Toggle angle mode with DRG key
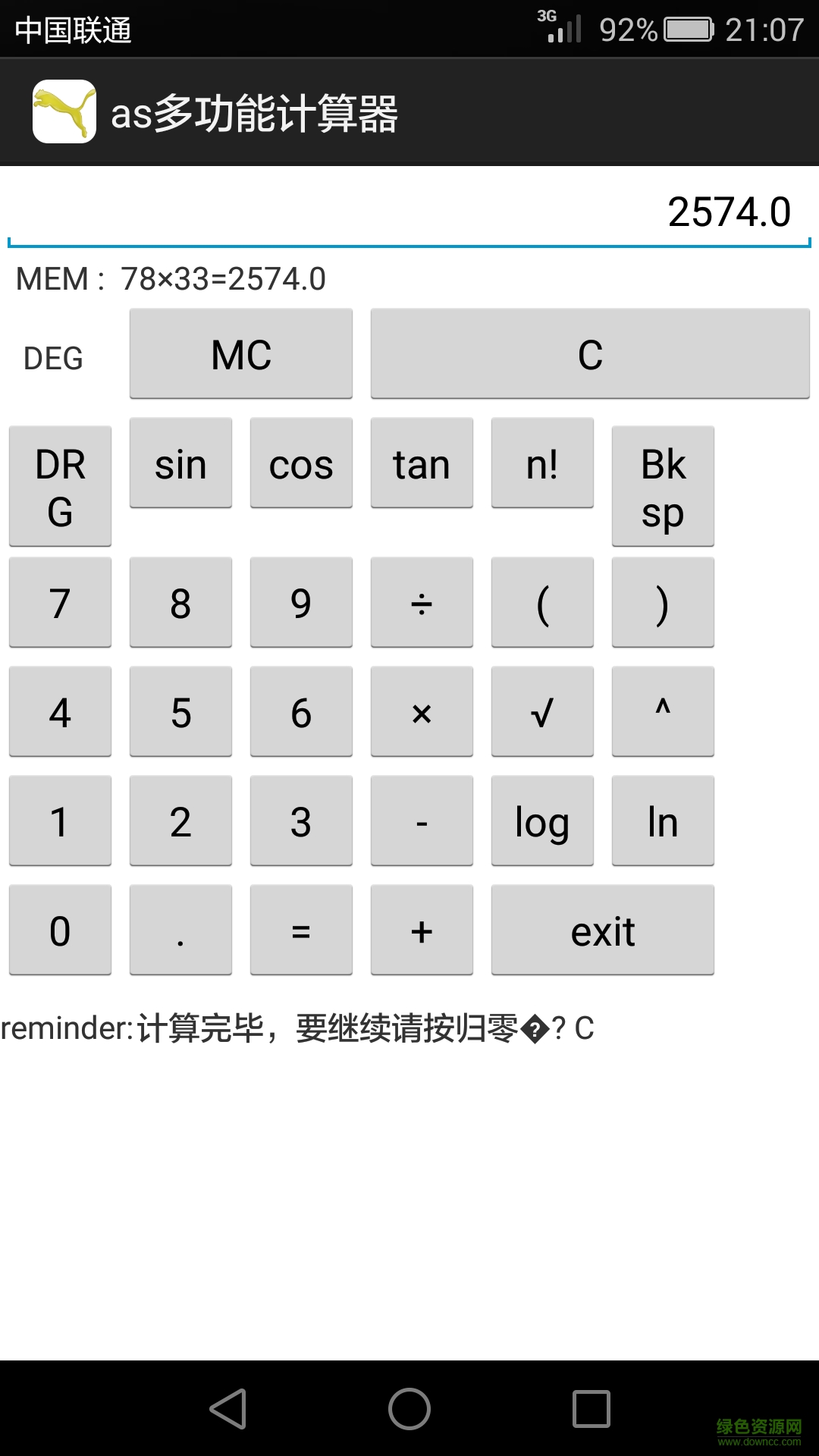 [x=59, y=484]
